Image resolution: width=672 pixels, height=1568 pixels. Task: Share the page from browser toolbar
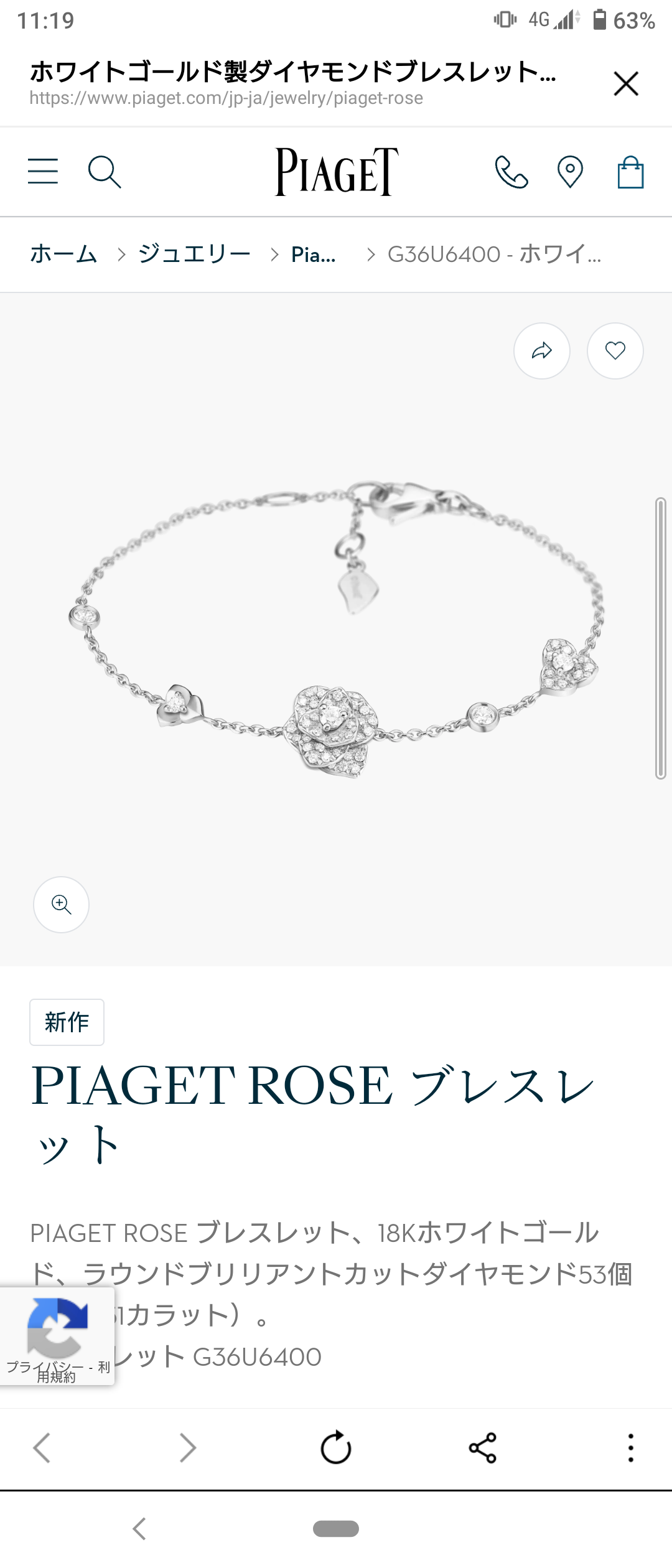coord(483,1447)
